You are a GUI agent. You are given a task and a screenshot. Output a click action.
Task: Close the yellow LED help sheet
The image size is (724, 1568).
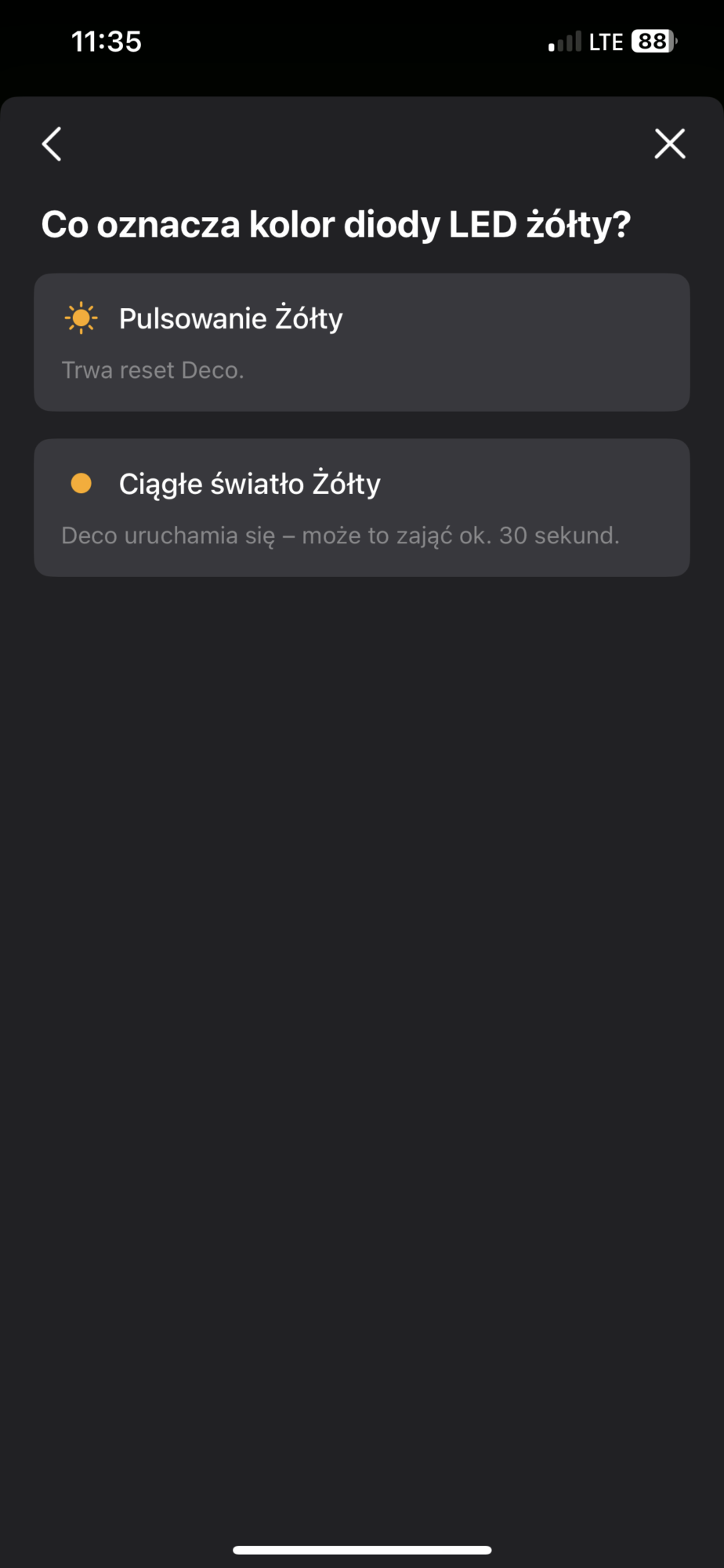[x=669, y=144]
